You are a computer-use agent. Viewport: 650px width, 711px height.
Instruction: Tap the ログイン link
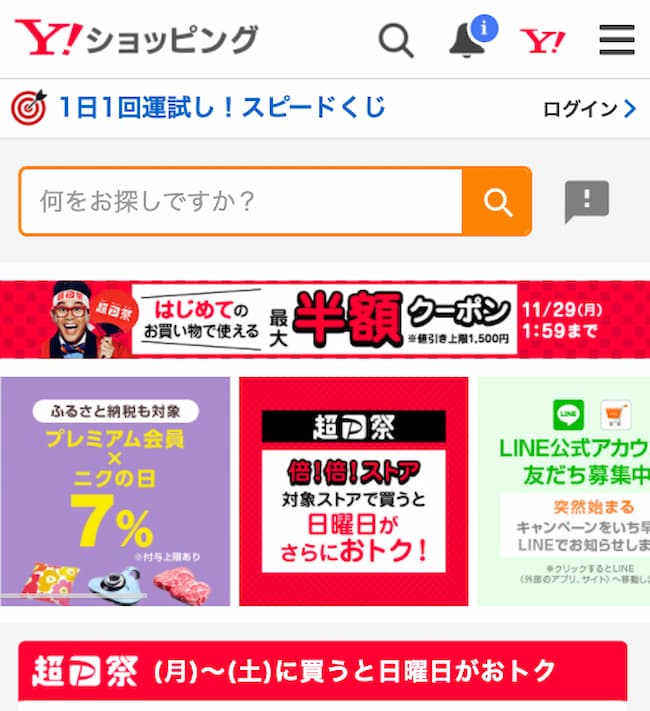tap(588, 109)
